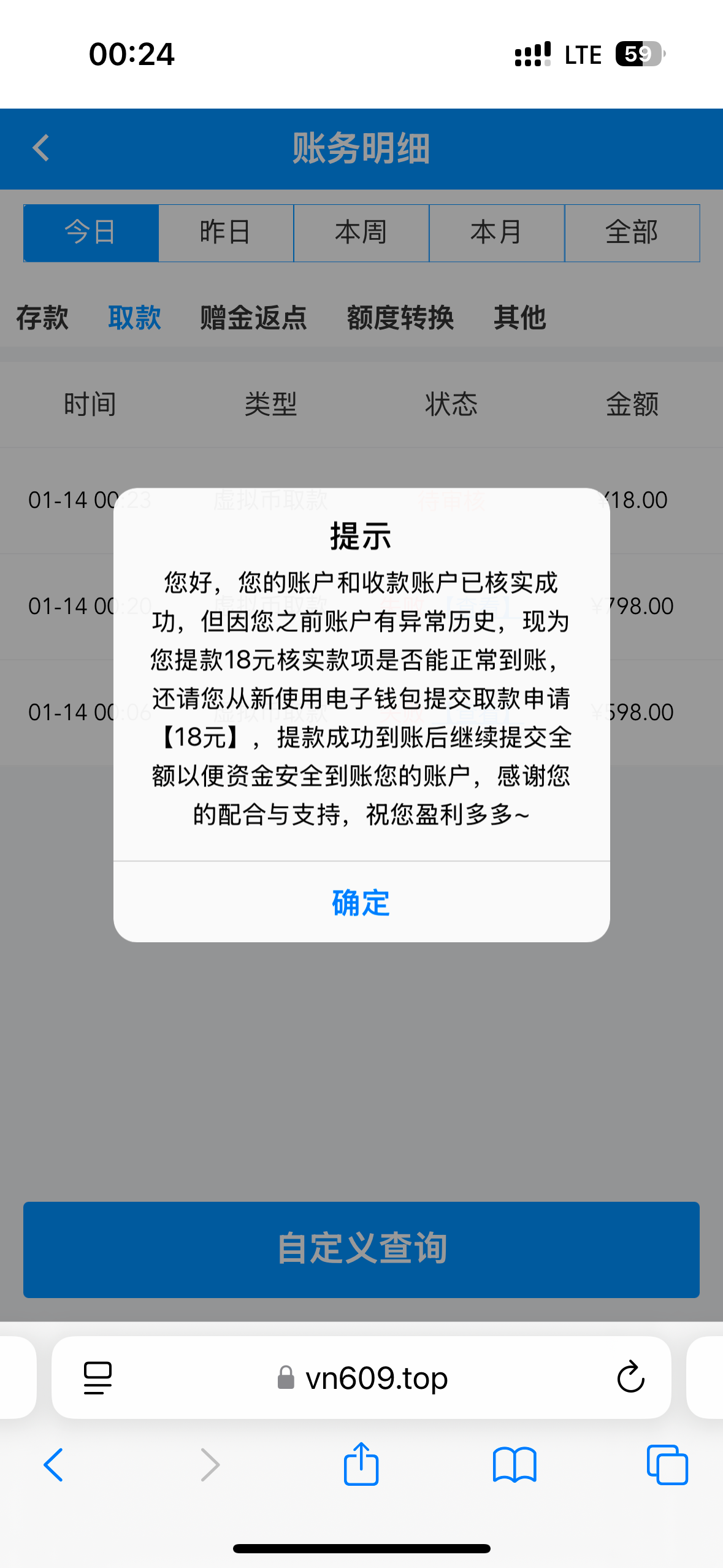This screenshot has height=1568, width=723.
Task: Tap the 自定义查询 button
Action: (361, 1249)
